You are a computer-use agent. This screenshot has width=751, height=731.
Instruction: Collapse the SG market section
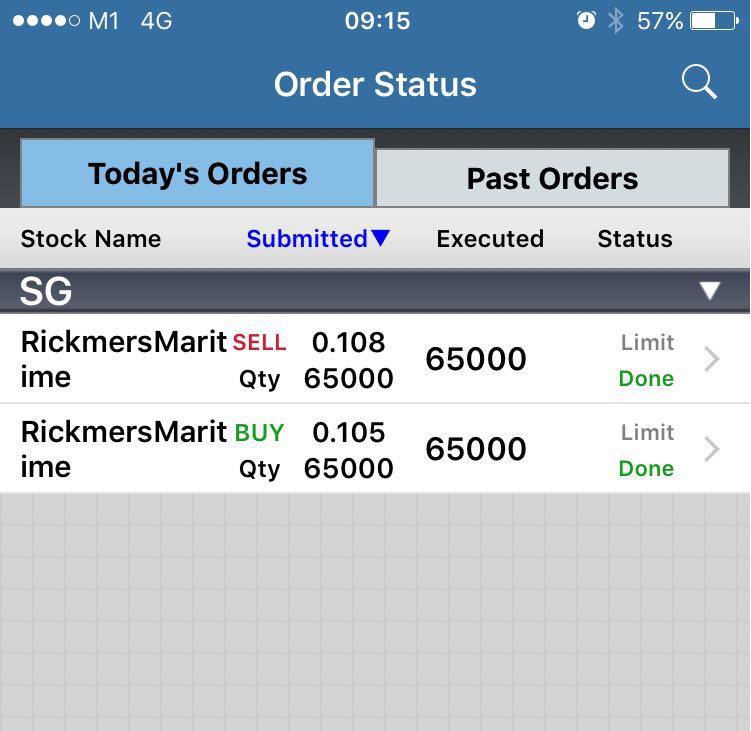[x=710, y=291]
